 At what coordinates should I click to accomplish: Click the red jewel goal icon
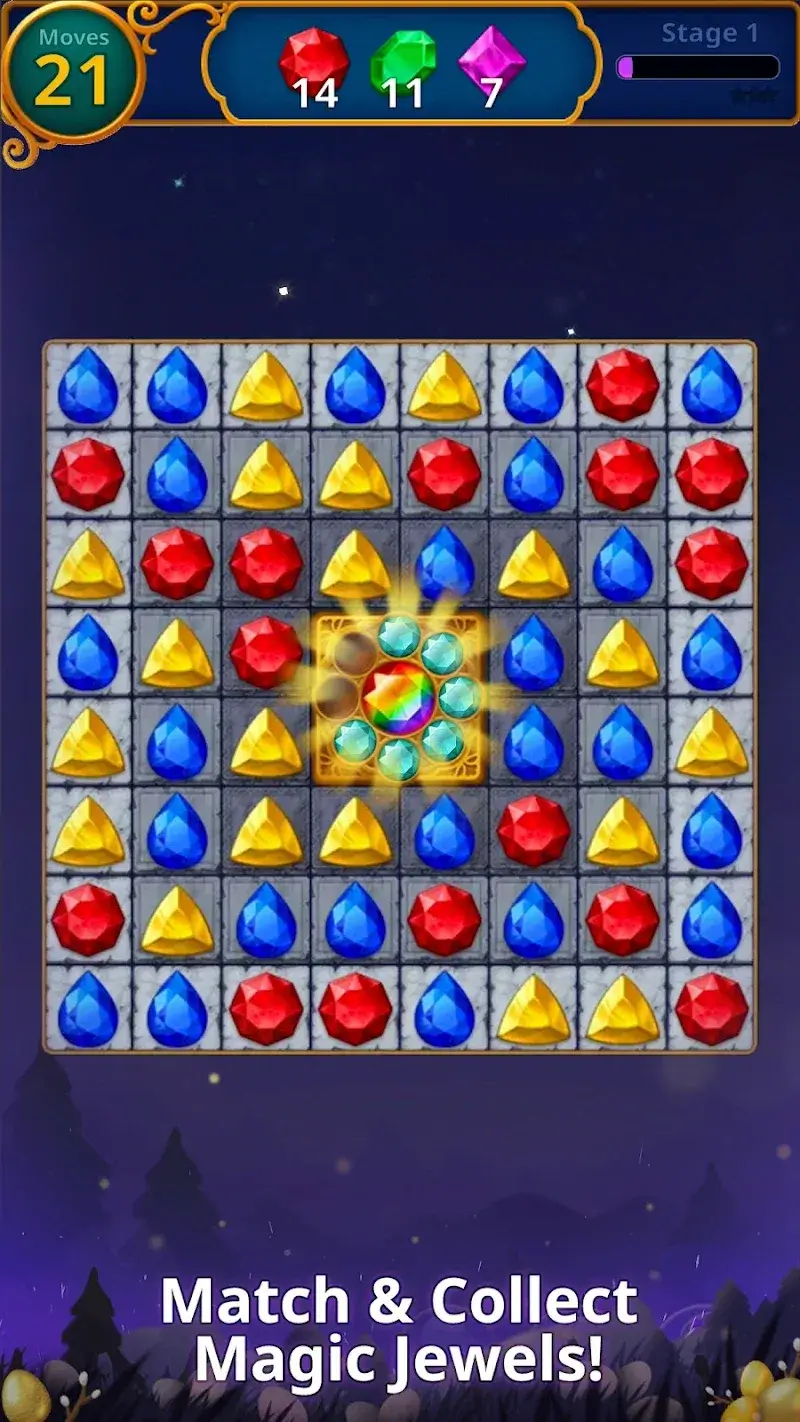pos(311,52)
